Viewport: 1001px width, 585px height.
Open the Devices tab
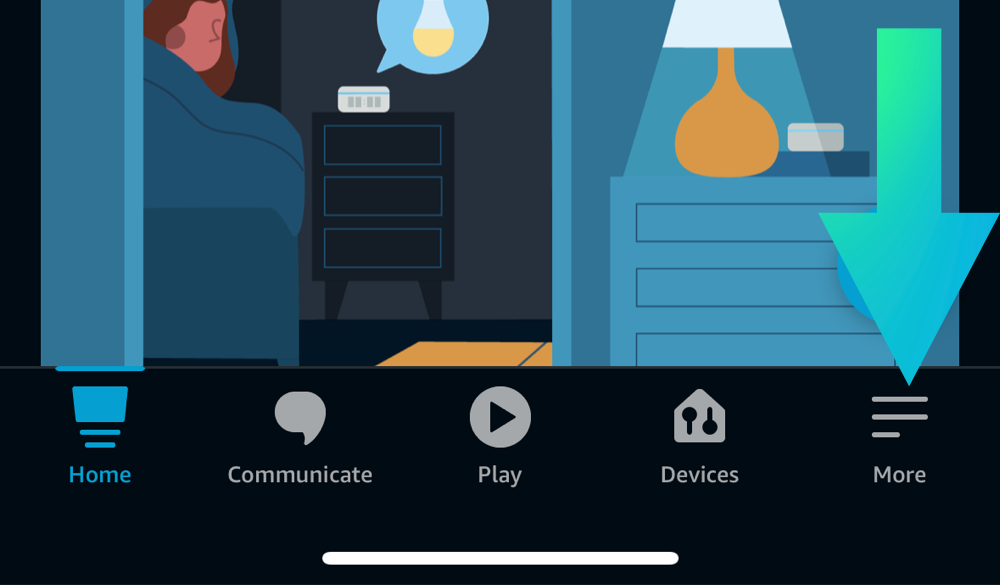tap(699, 434)
